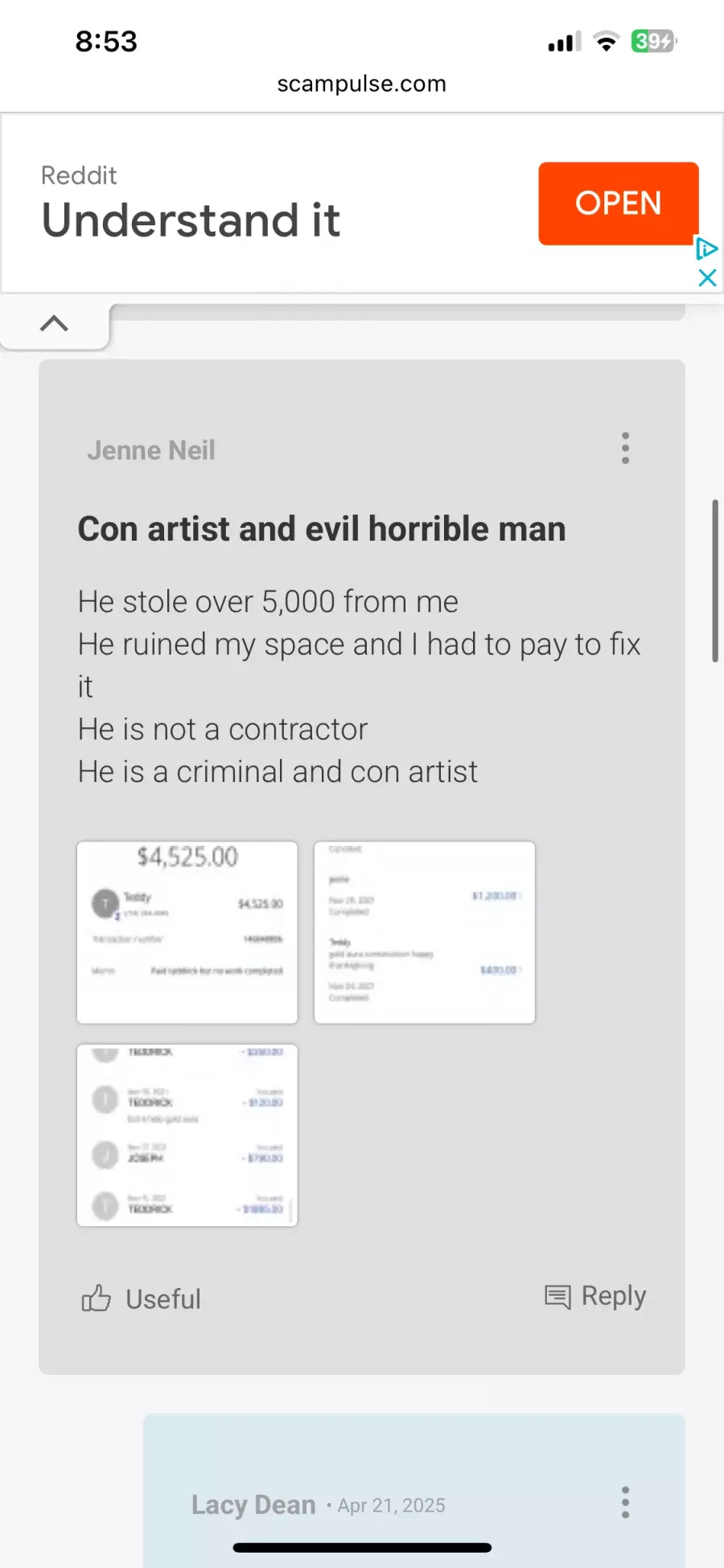This screenshot has height=1568, width=724.
Task: Tap the scampulse.com address bar
Action: coord(362,84)
